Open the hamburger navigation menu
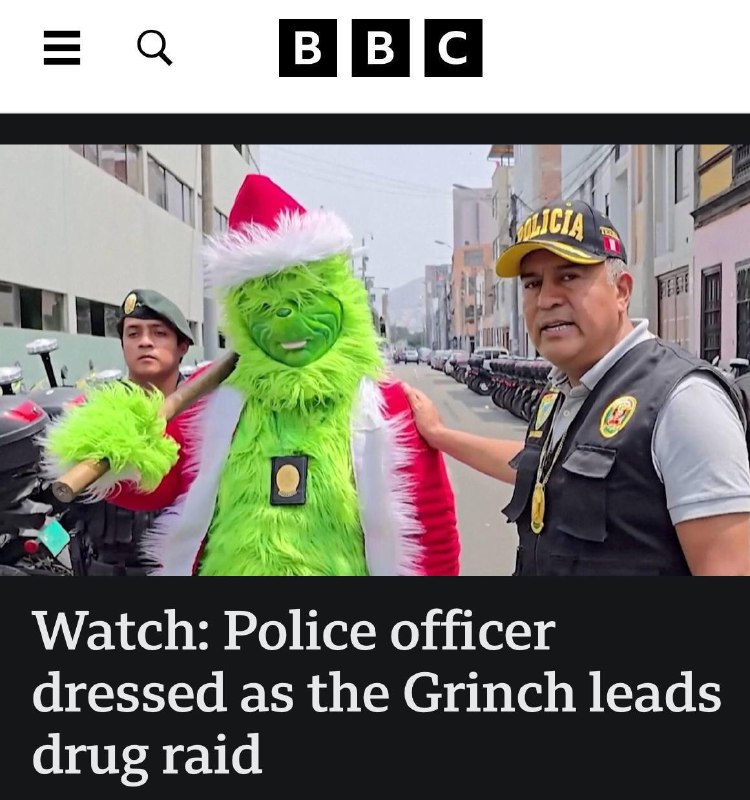 62,47
